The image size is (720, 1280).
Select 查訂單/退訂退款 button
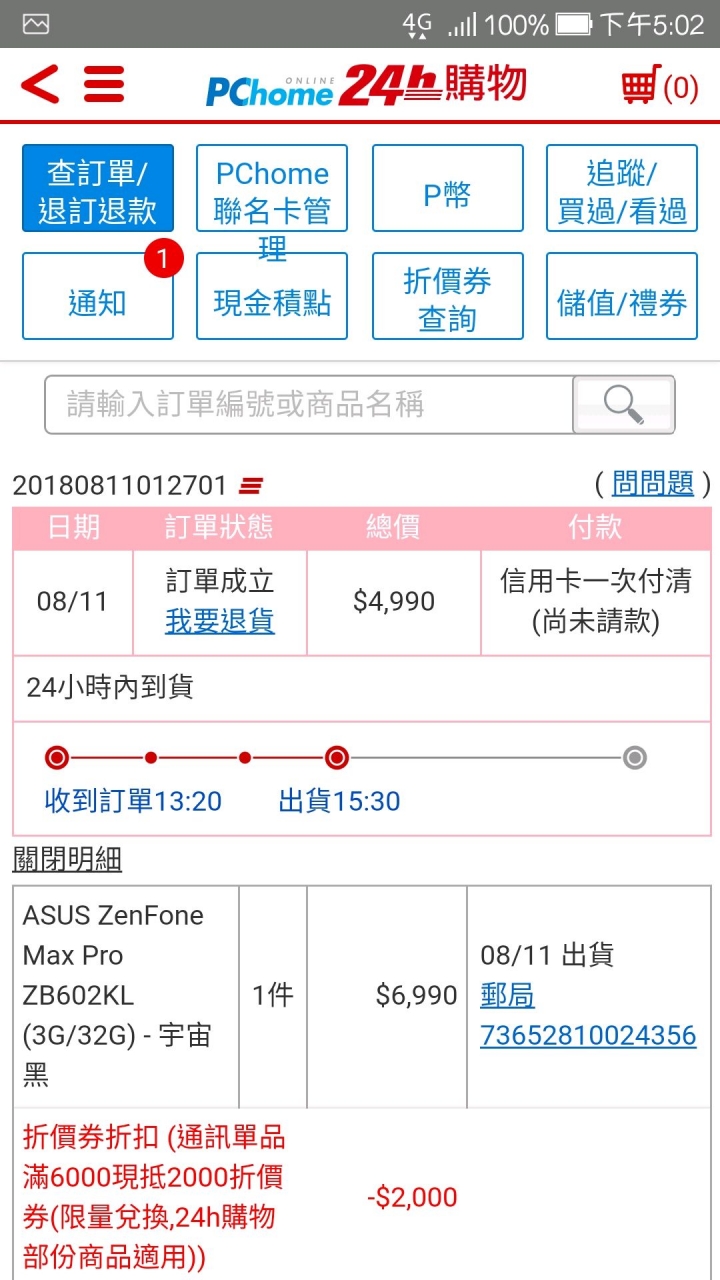(98, 189)
